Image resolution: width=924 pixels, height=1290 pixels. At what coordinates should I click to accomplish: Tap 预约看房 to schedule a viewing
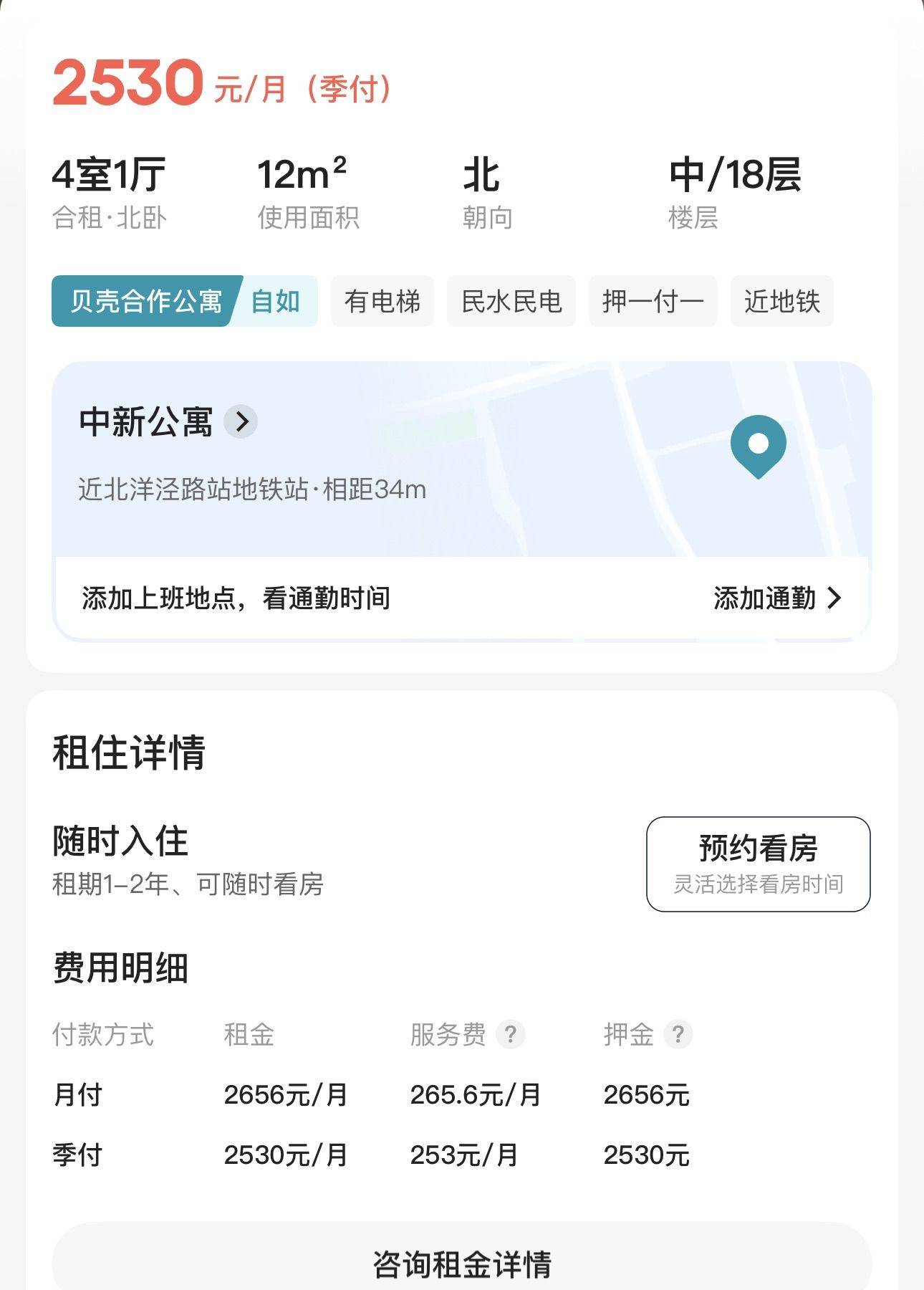point(758,864)
